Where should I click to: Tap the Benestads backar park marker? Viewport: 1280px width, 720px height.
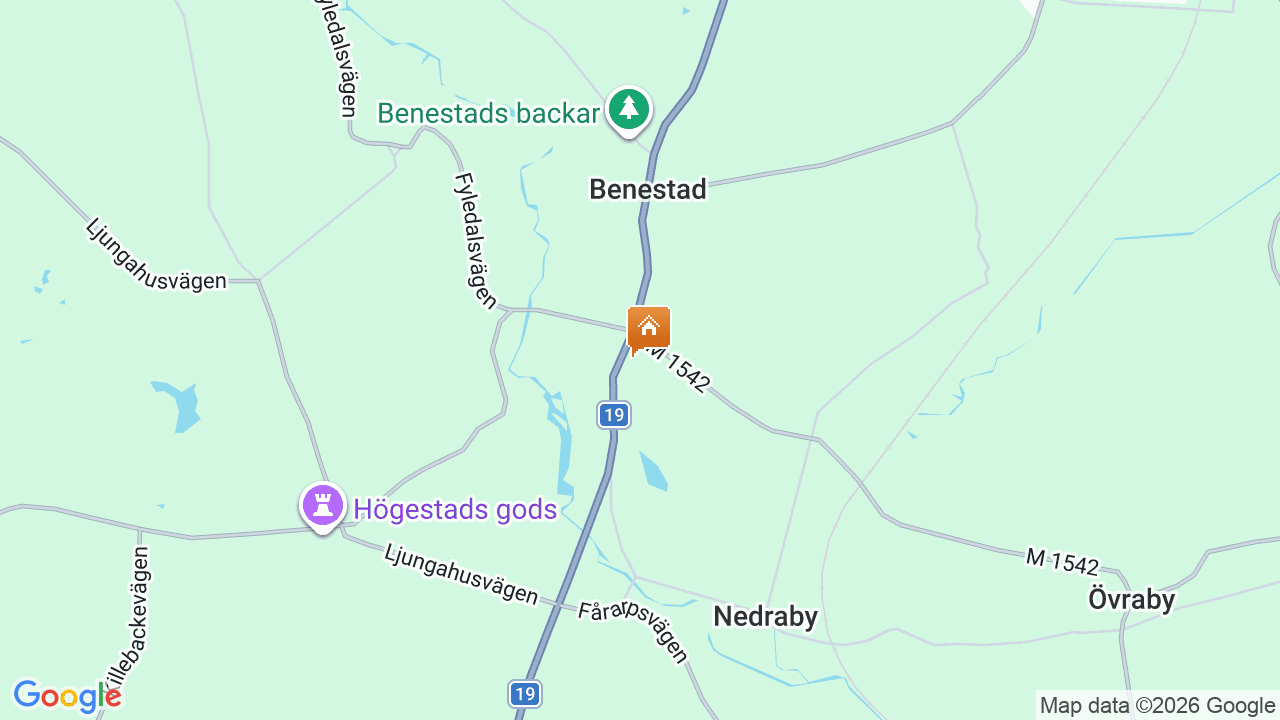point(629,109)
